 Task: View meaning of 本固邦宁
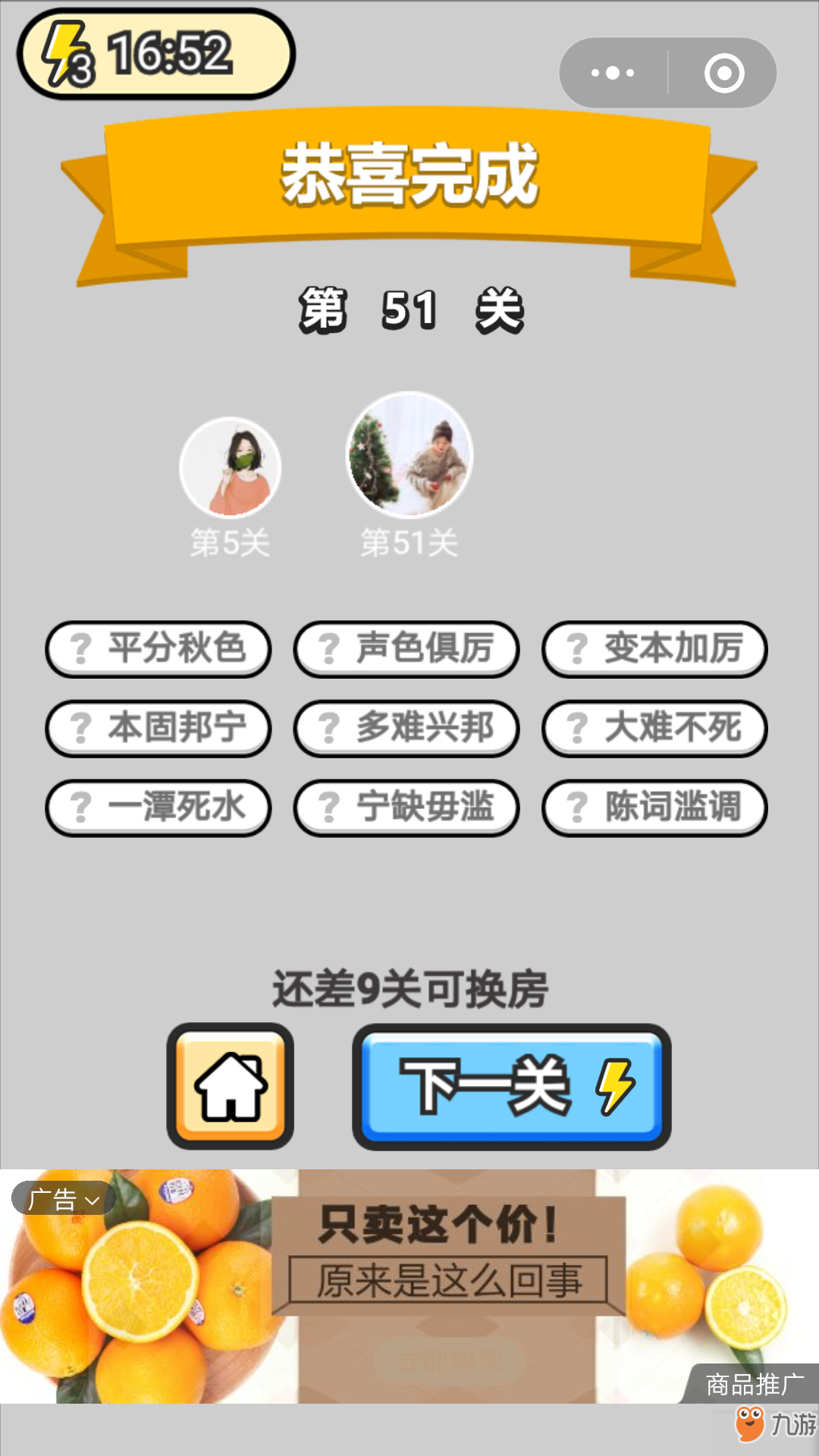(x=158, y=728)
